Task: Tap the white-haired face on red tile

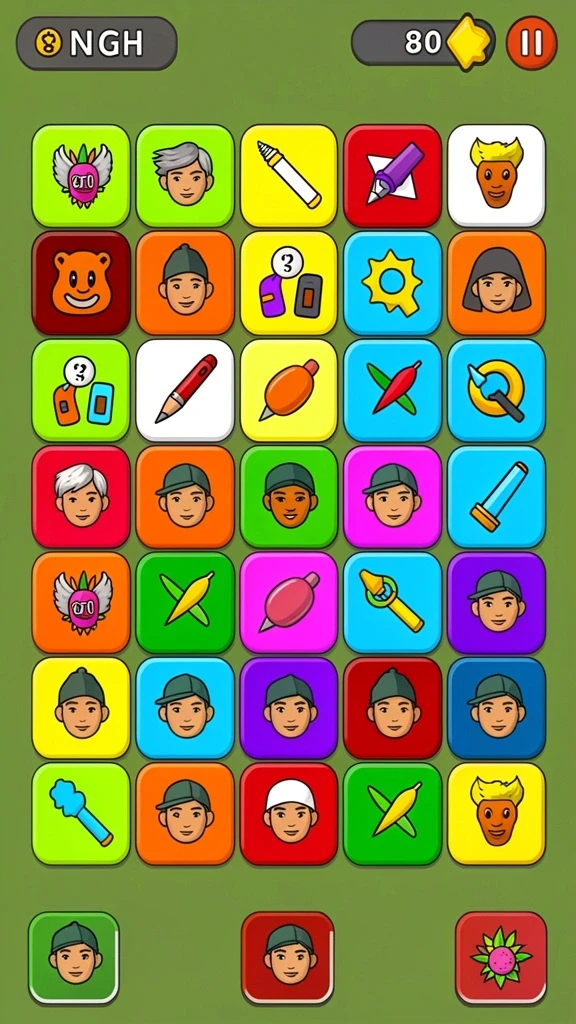Action: pos(81,496)
